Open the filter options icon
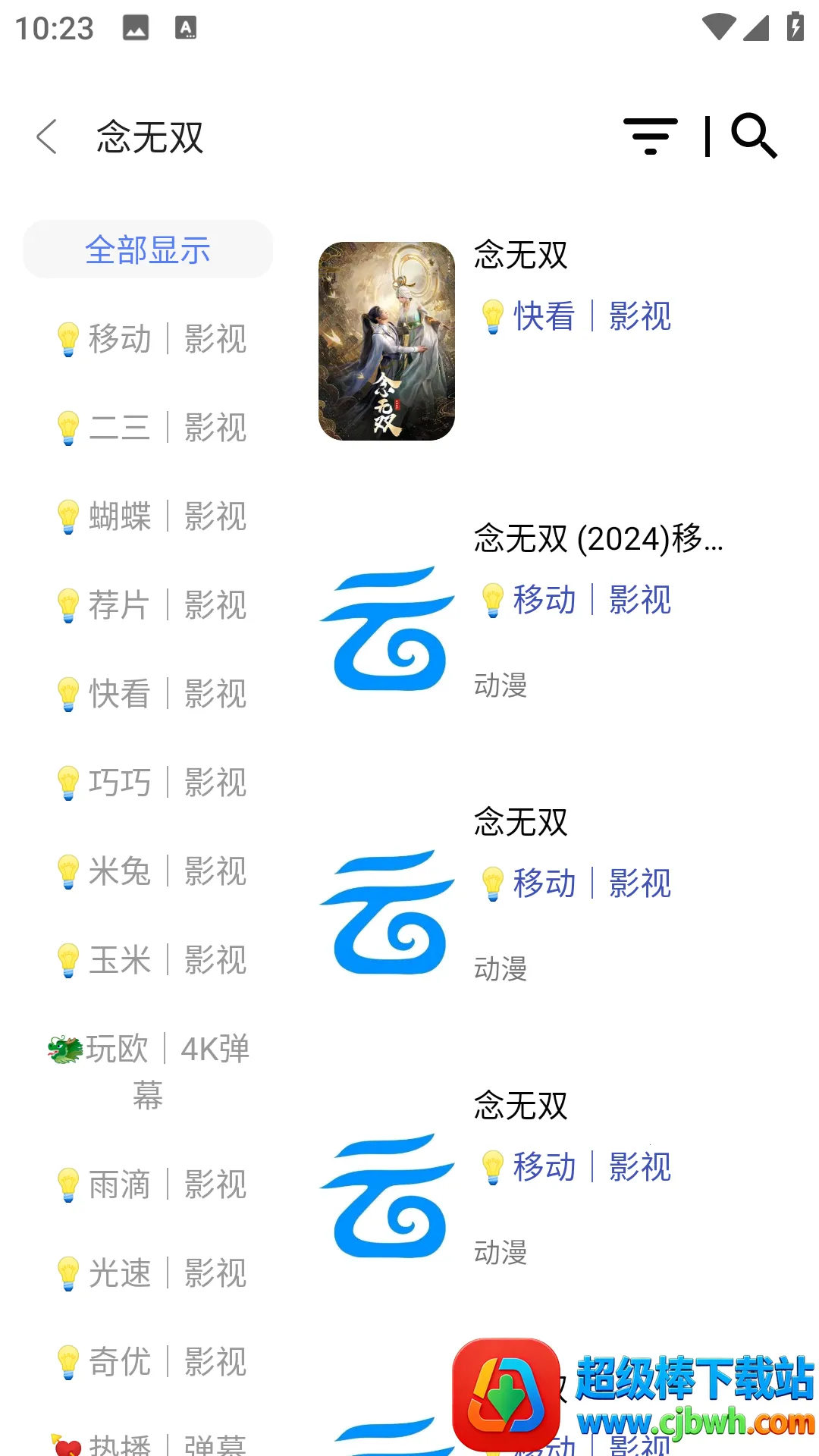Image resolution: width=819 pixels, height=1456 pixels. coord(650,136)
